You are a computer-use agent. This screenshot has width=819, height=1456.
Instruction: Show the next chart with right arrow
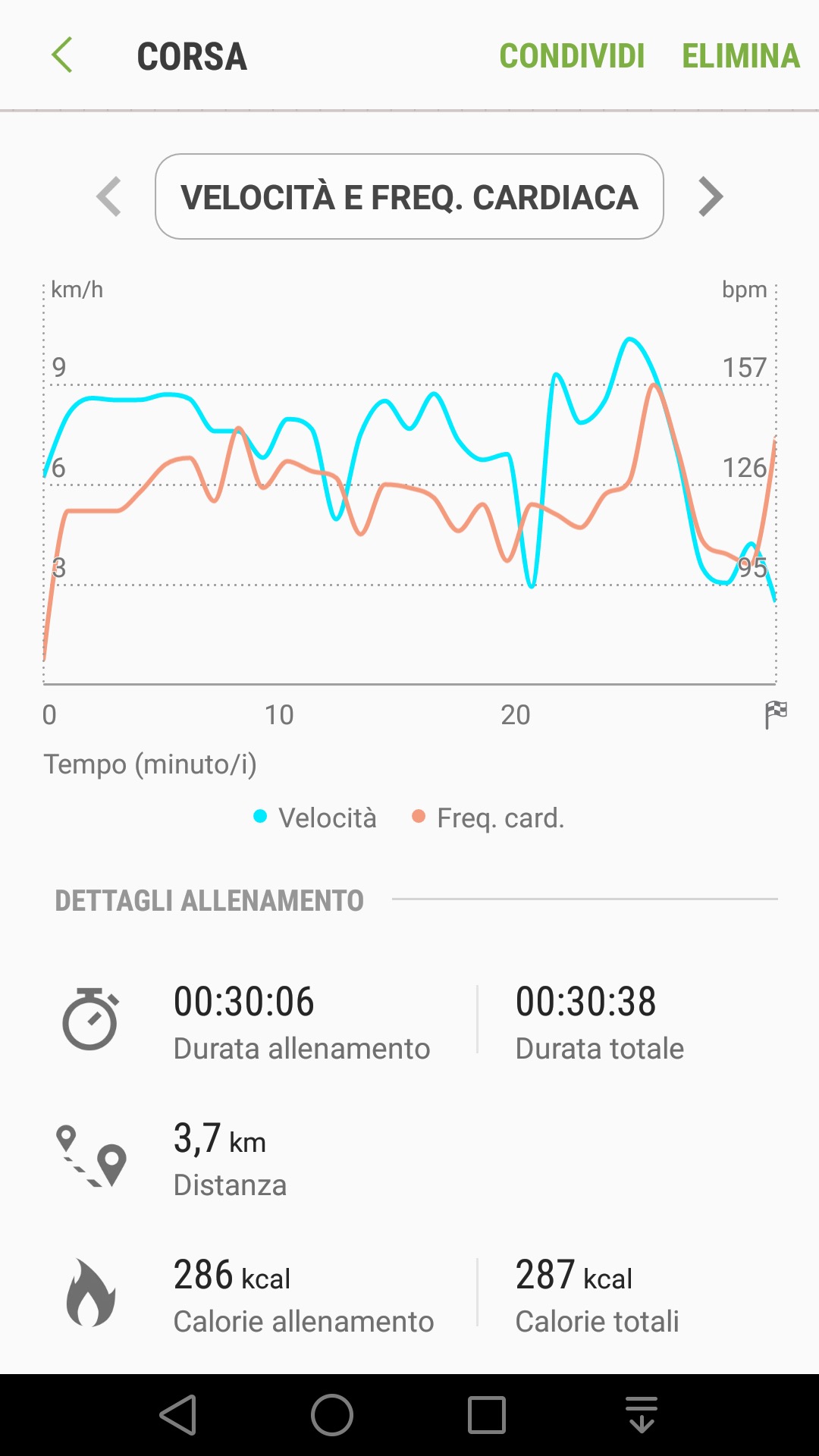point(710,197)
